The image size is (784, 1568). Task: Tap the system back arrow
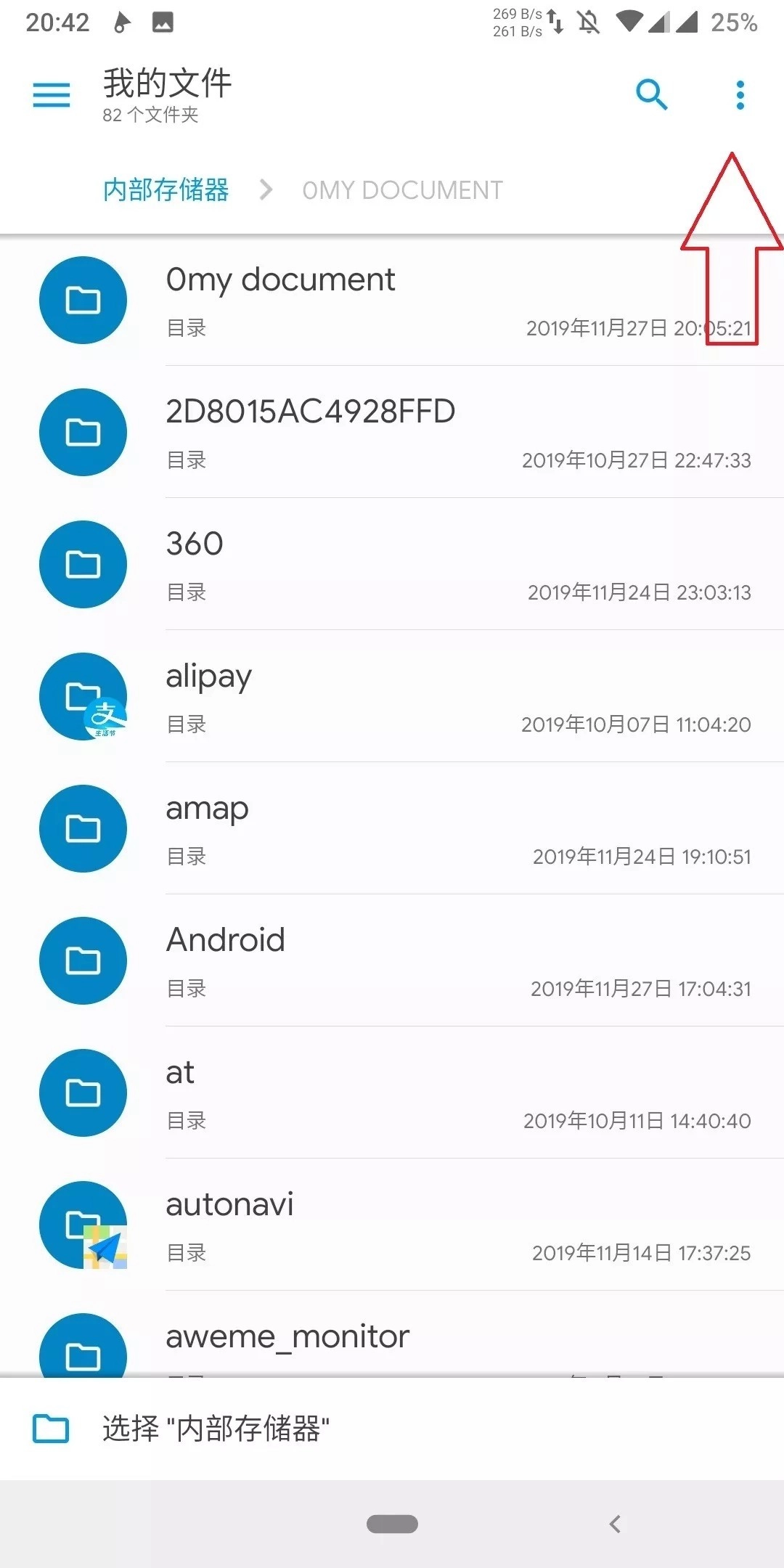[x=615, y=1524]
